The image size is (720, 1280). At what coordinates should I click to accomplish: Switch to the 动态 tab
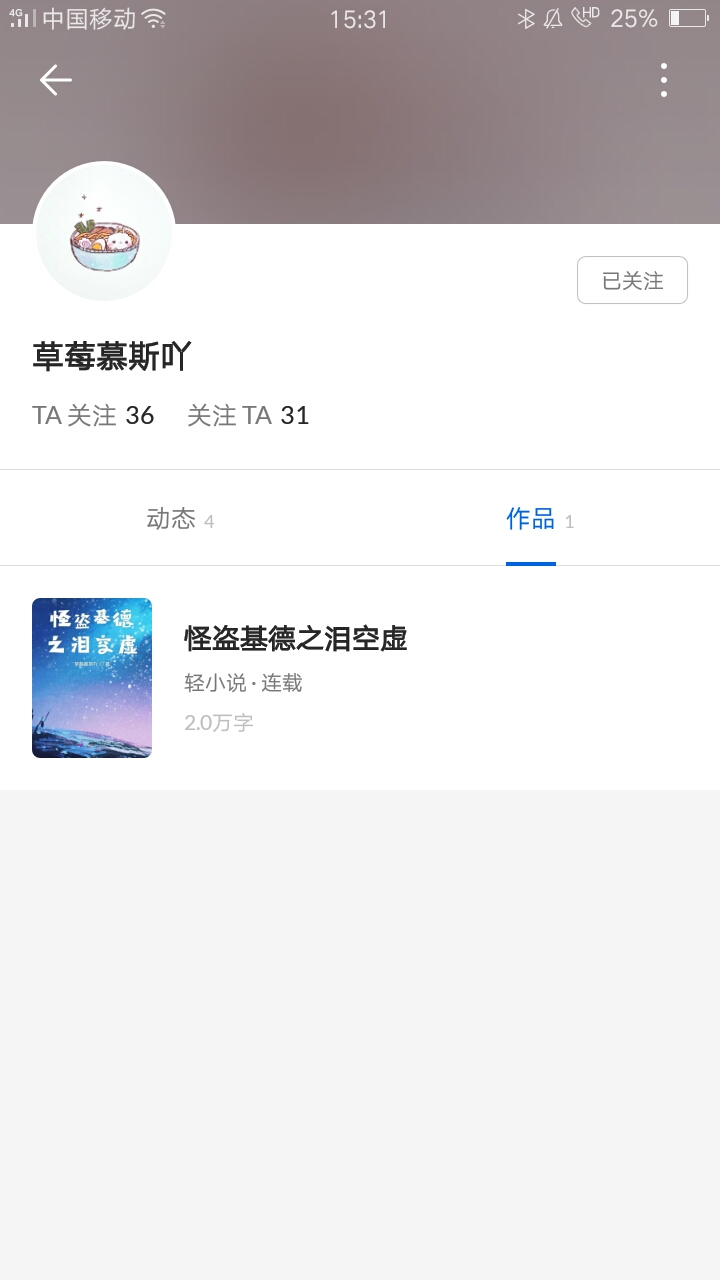coord(180,519)
